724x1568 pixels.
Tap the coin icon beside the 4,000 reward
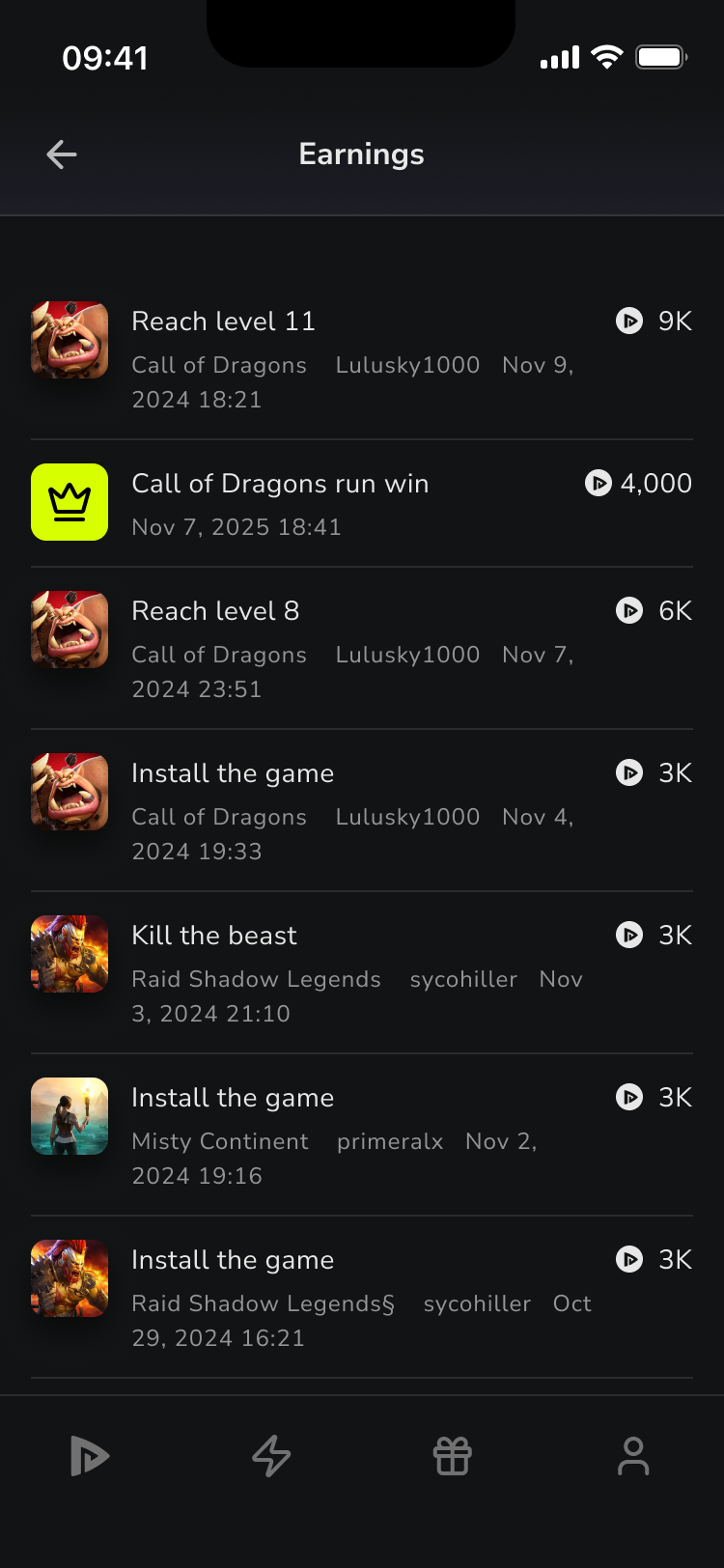tap(599, 484)
